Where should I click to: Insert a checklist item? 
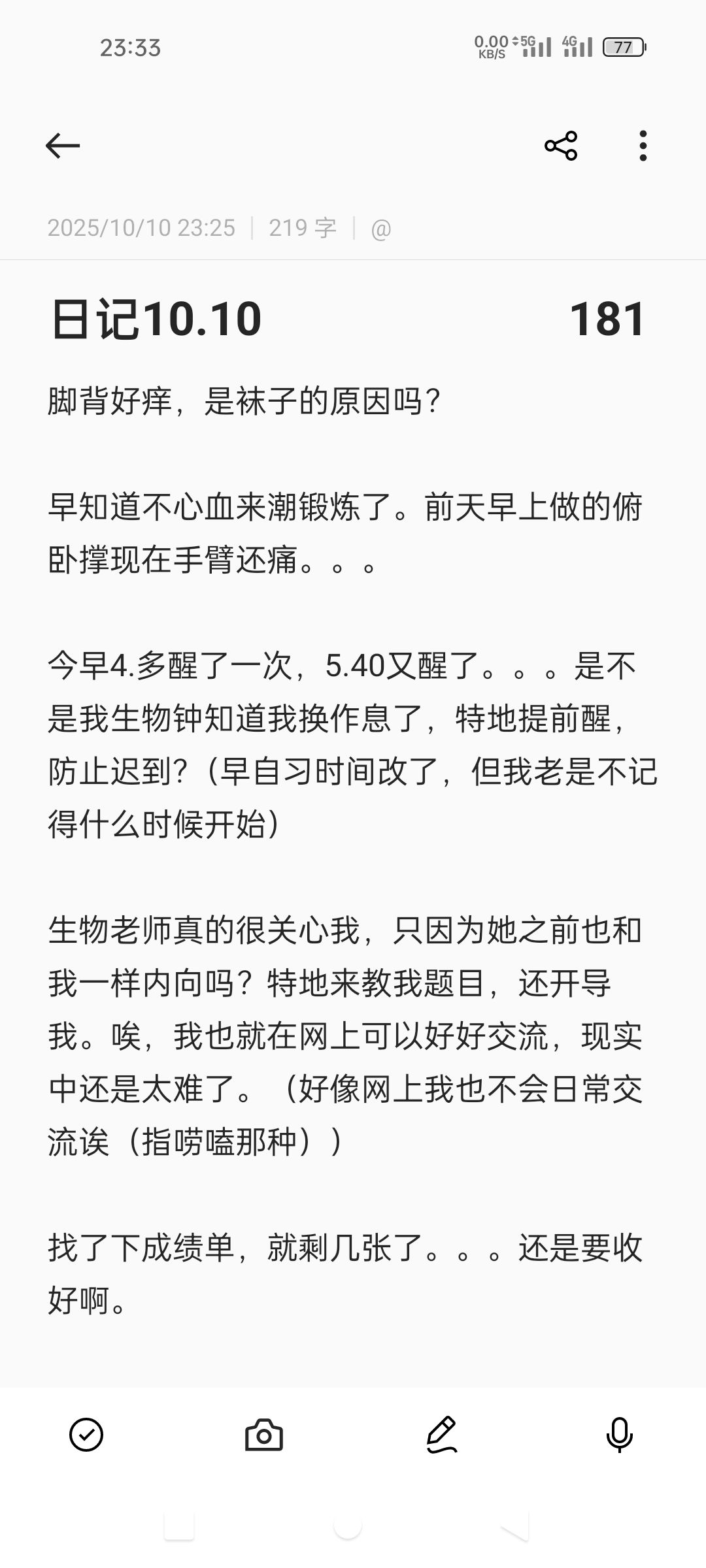(x=86, y=1435)
